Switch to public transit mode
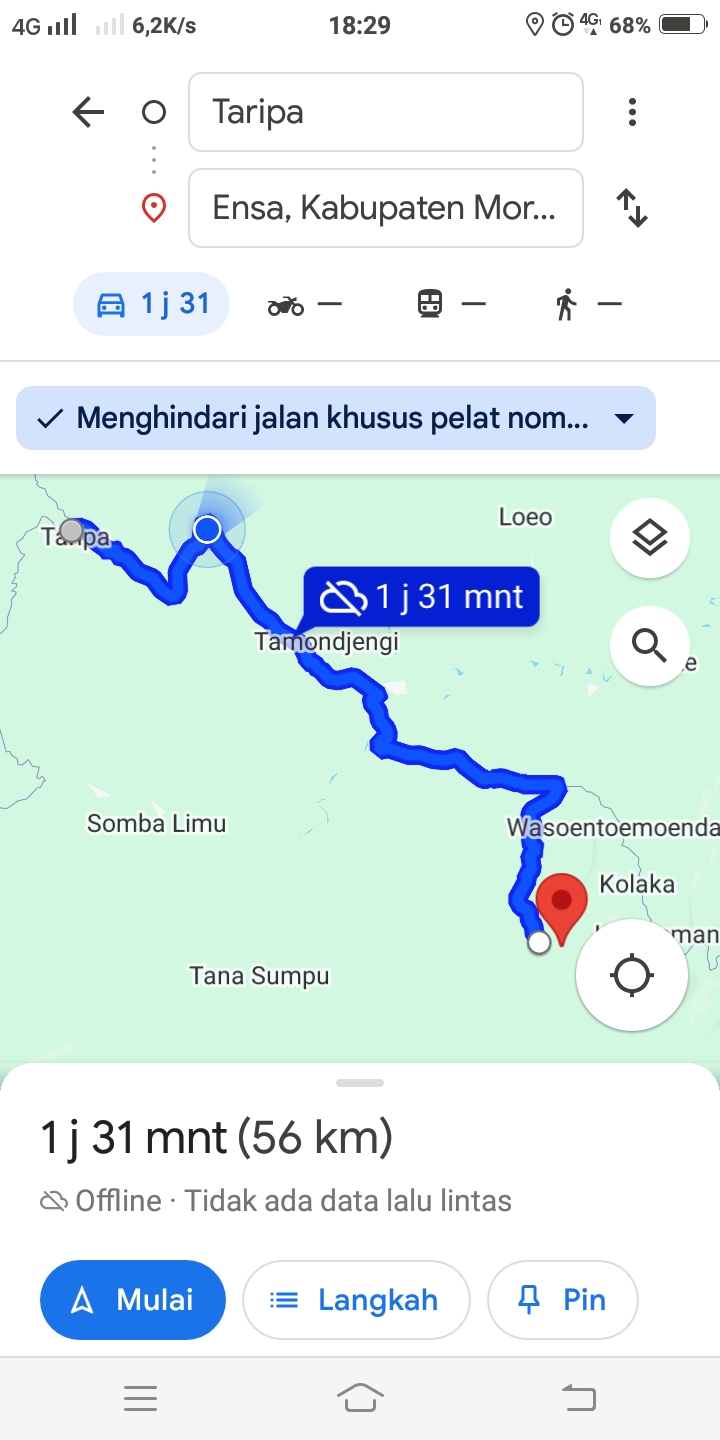The width and height of the screenshot is (720, 1440). tap(451, 304)
